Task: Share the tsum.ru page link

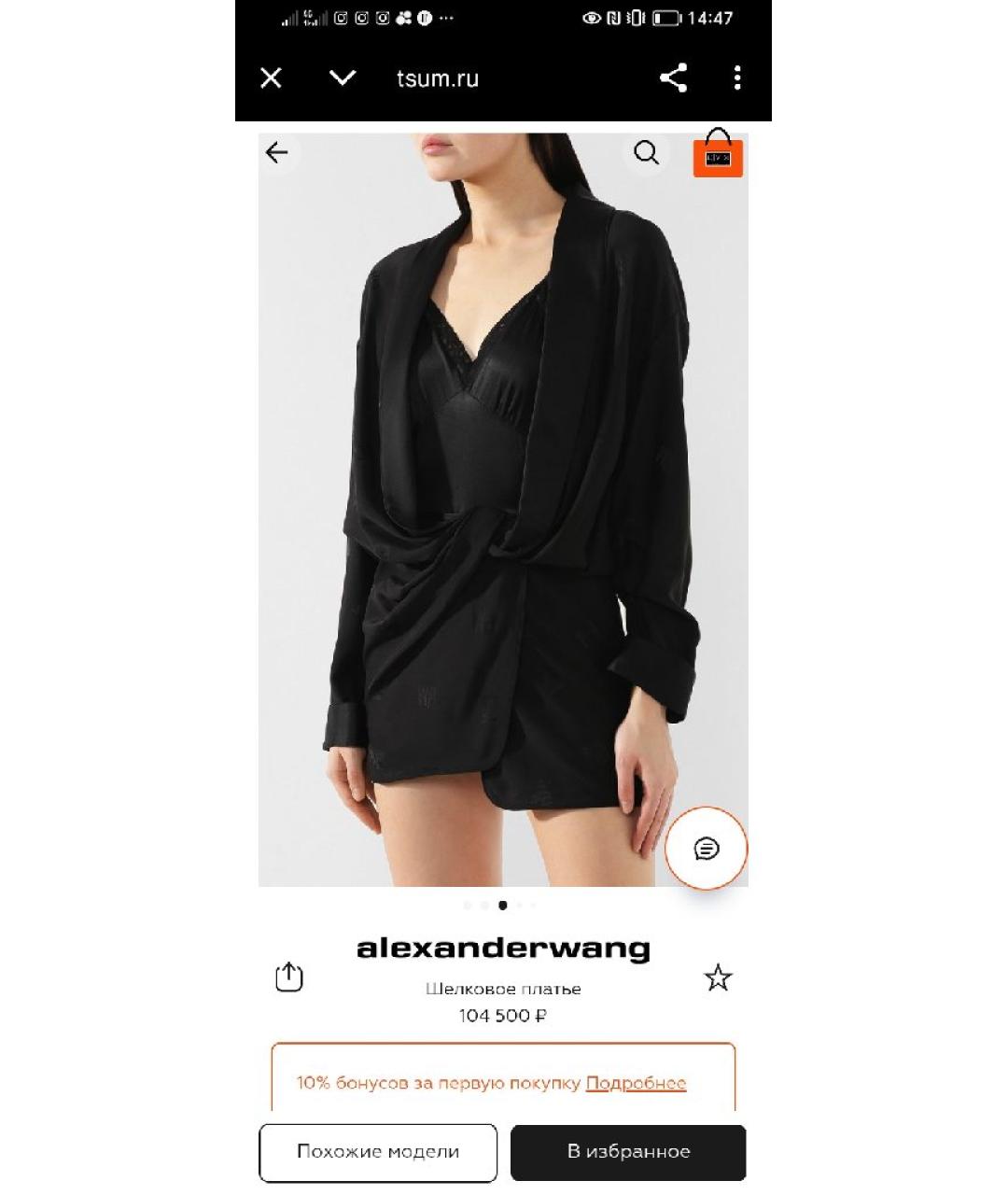Action: [x=673, y=78]
